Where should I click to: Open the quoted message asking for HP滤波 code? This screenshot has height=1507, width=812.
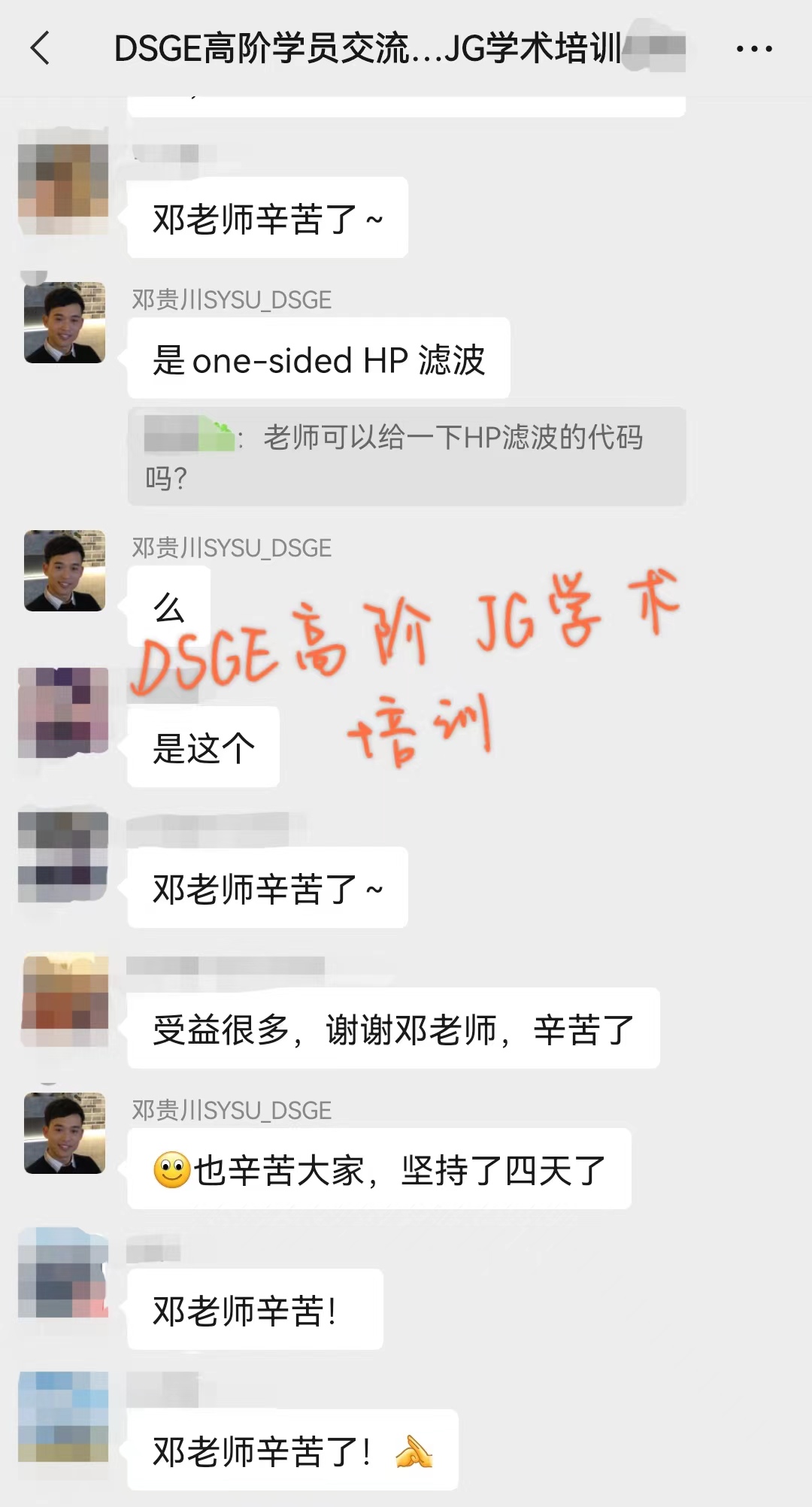[x=406, y=456]
